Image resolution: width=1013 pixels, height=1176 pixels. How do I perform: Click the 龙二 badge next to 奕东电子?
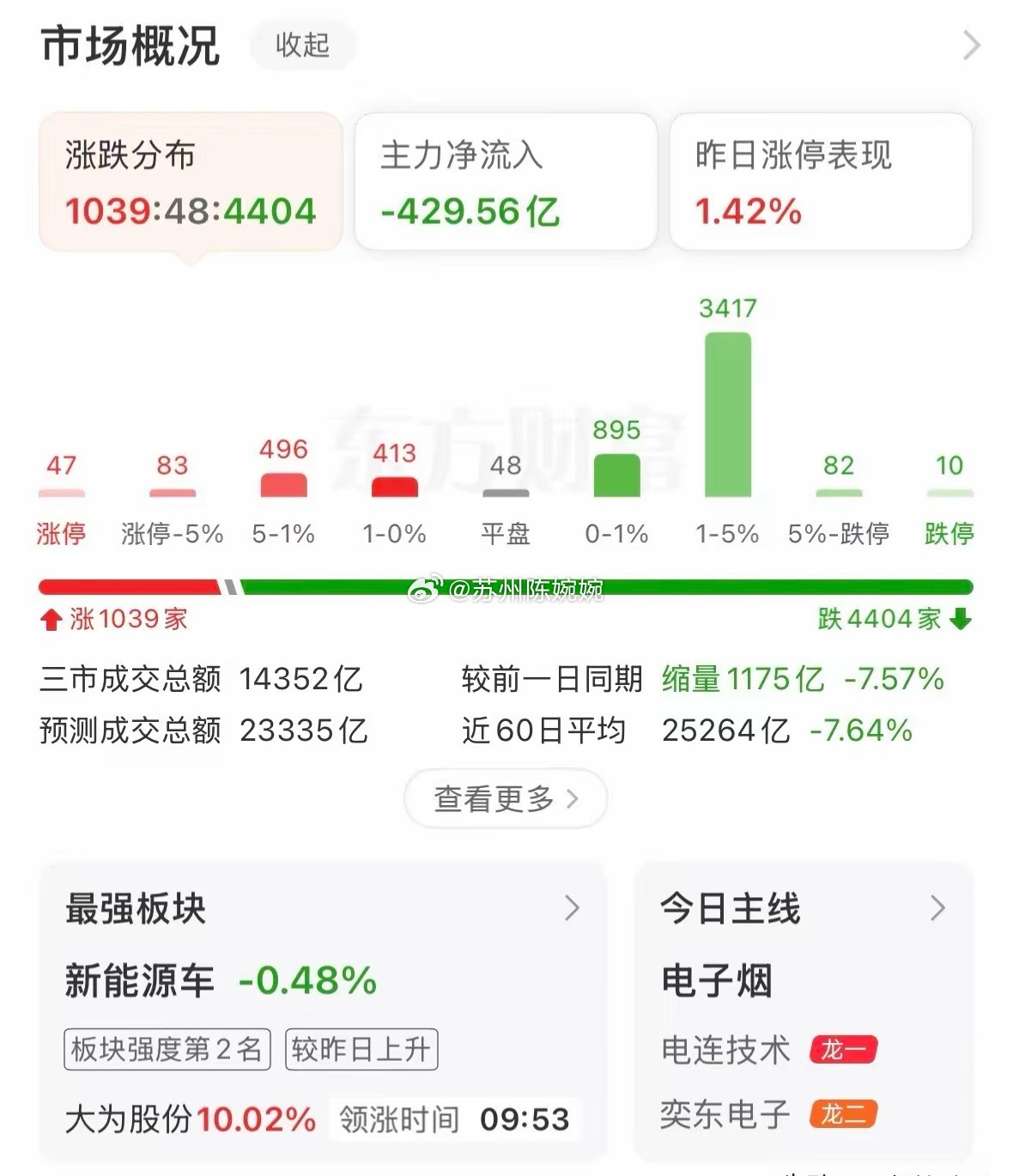point(846,1112)
